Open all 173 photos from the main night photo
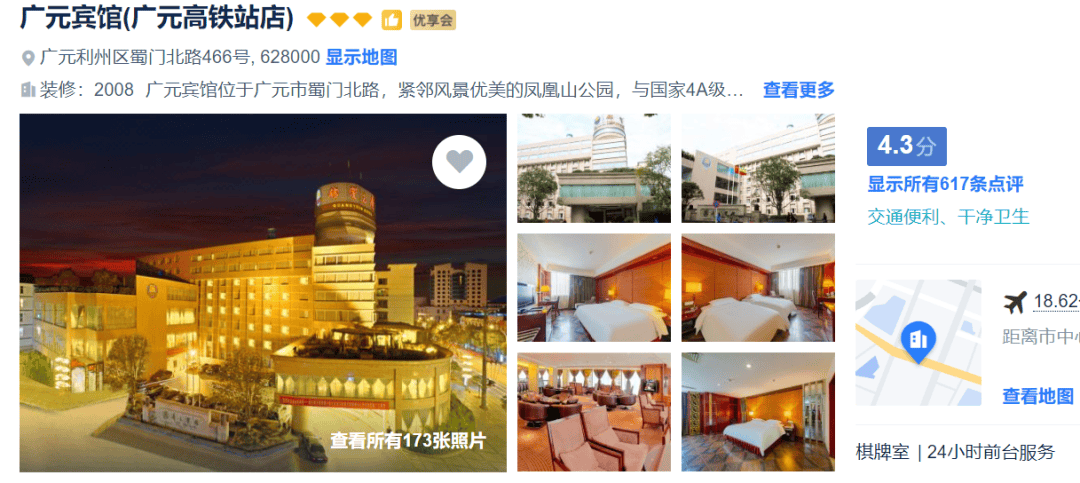The height and width of the screenshot is (483, 1080). click(407, 440)
